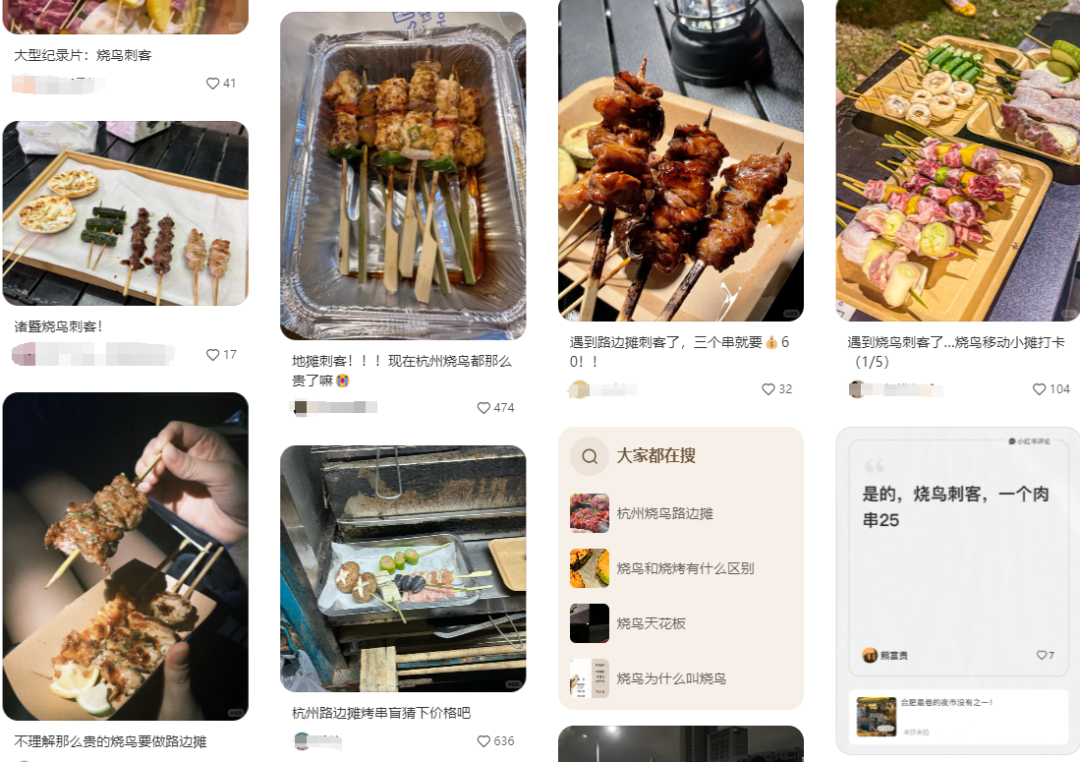This screenshot has width=1080, height=762.
Task: Like the "杭州路边烤串盲猜下价格吧" post
Action: (x=484, y=741)
